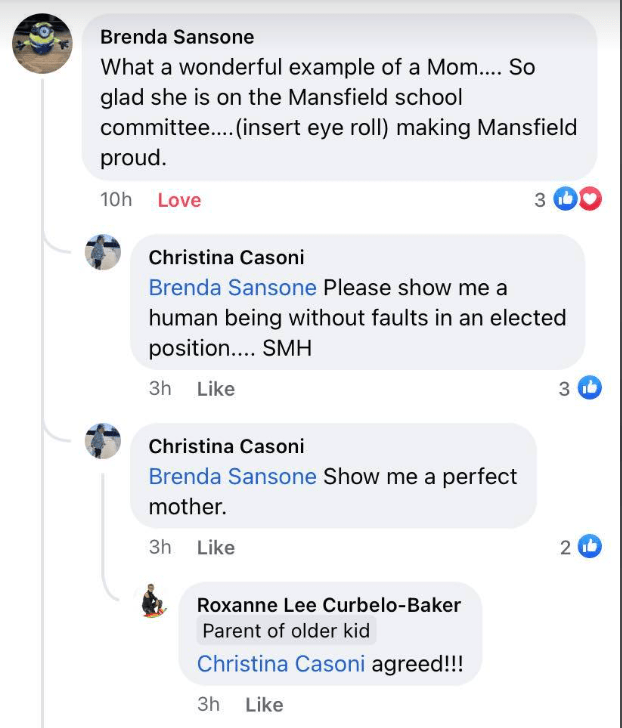Tap Love under Brenda Sansone's comment
Image resolution: width=622 pixels, height=728 pixels.
click(x=179, y=200)
